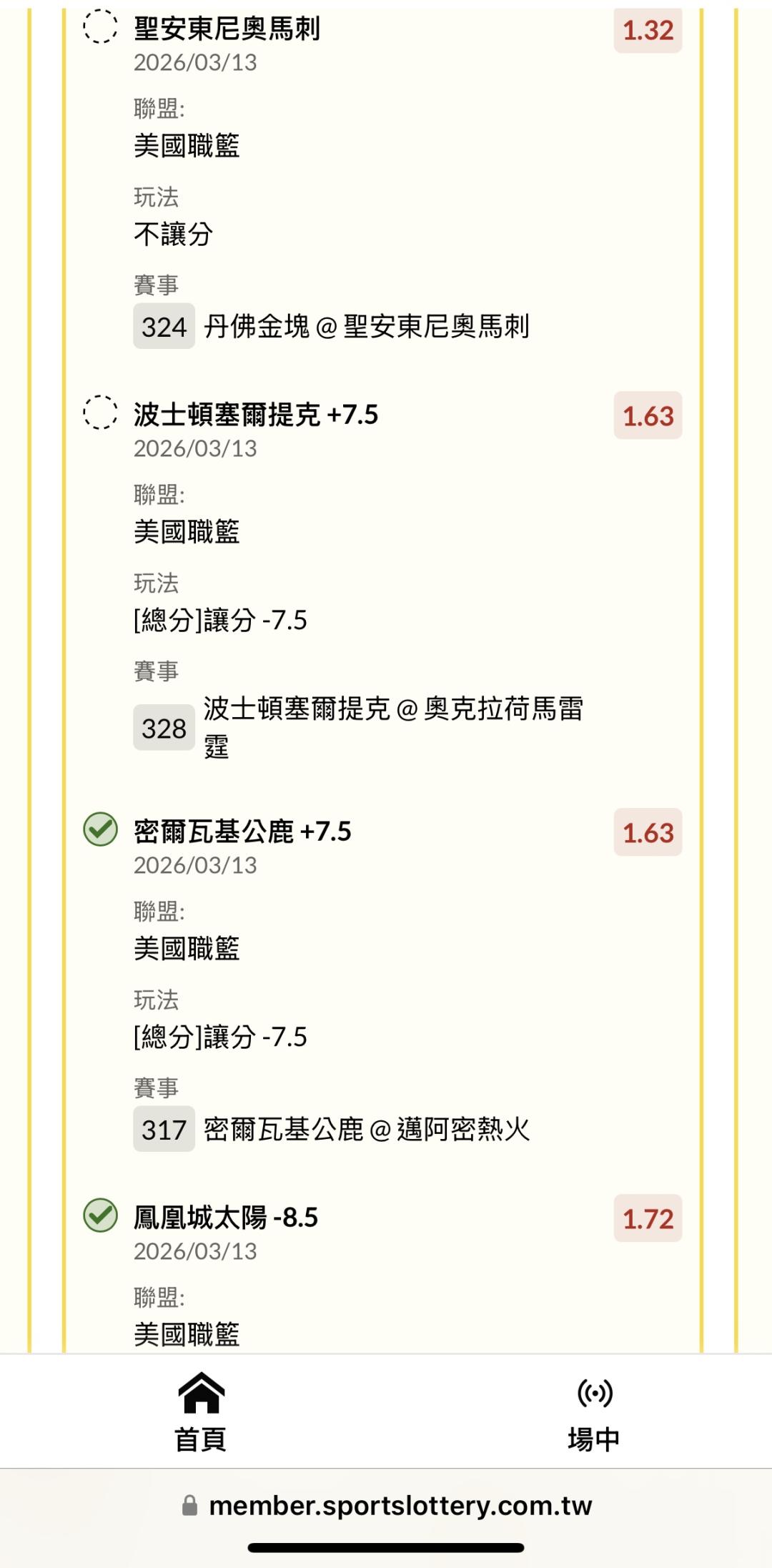Switch to the 場中 live tab
Viewport: 772px width, 1568px height.
tap(594, 1412)
